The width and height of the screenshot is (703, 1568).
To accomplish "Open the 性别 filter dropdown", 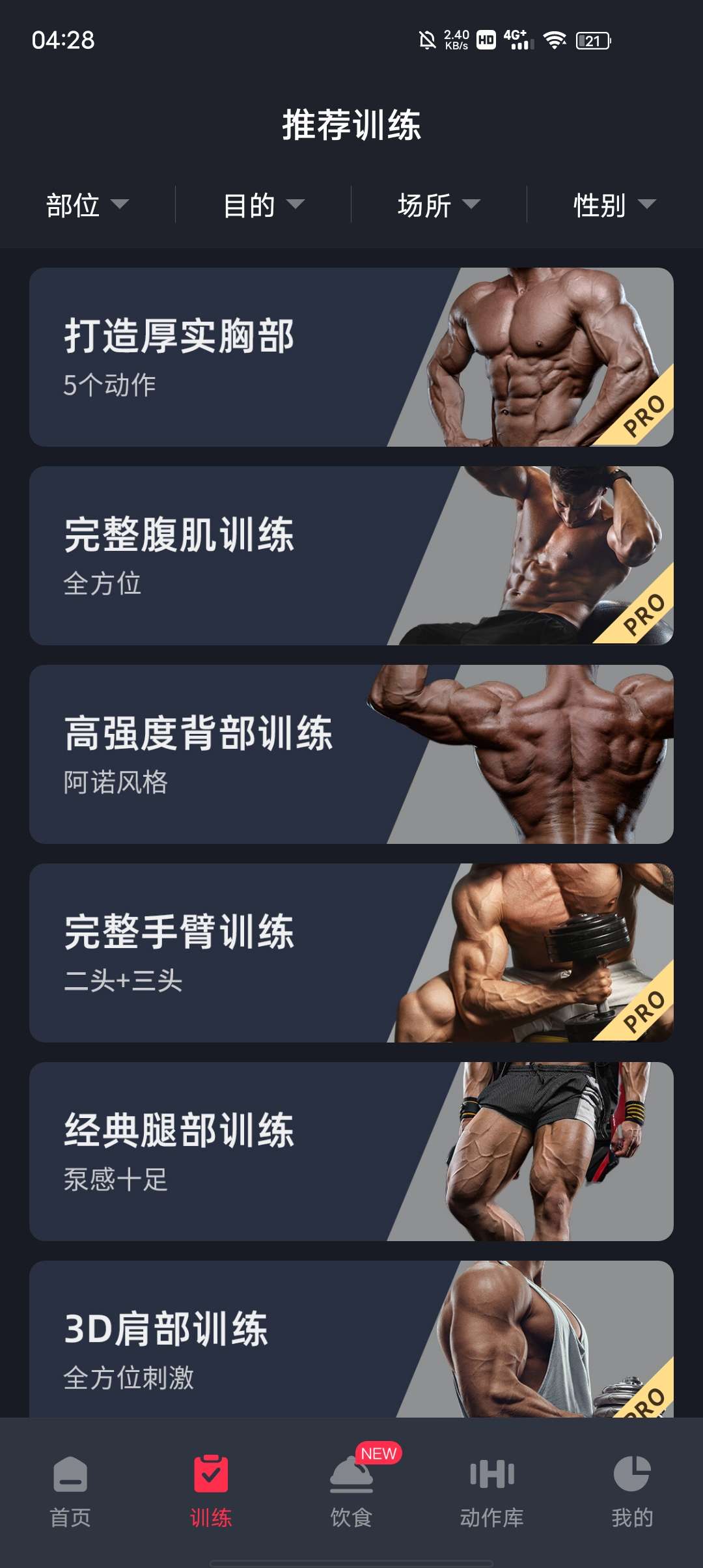I will point(614,205).
